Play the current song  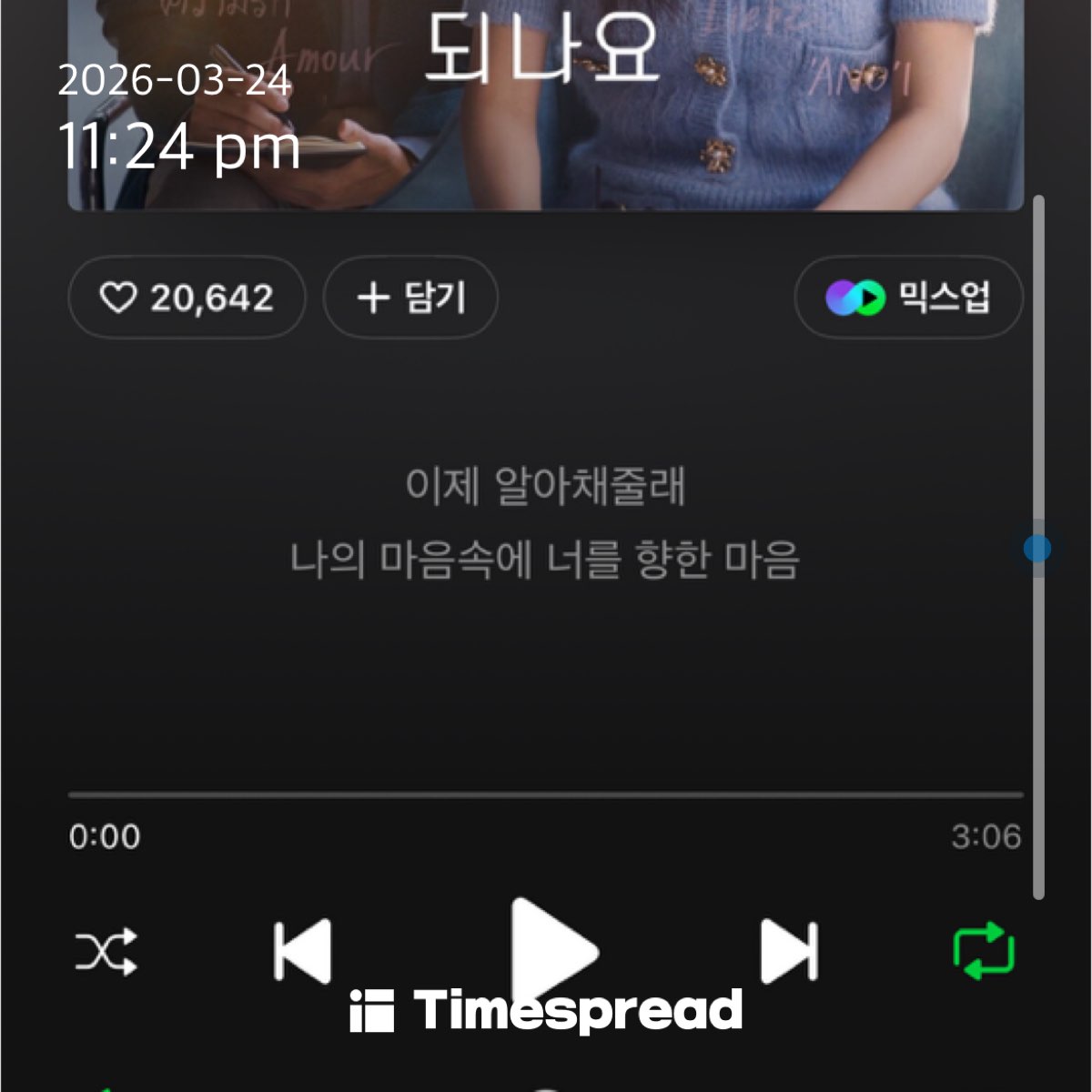pyautogui.click(x=551, y=952)
